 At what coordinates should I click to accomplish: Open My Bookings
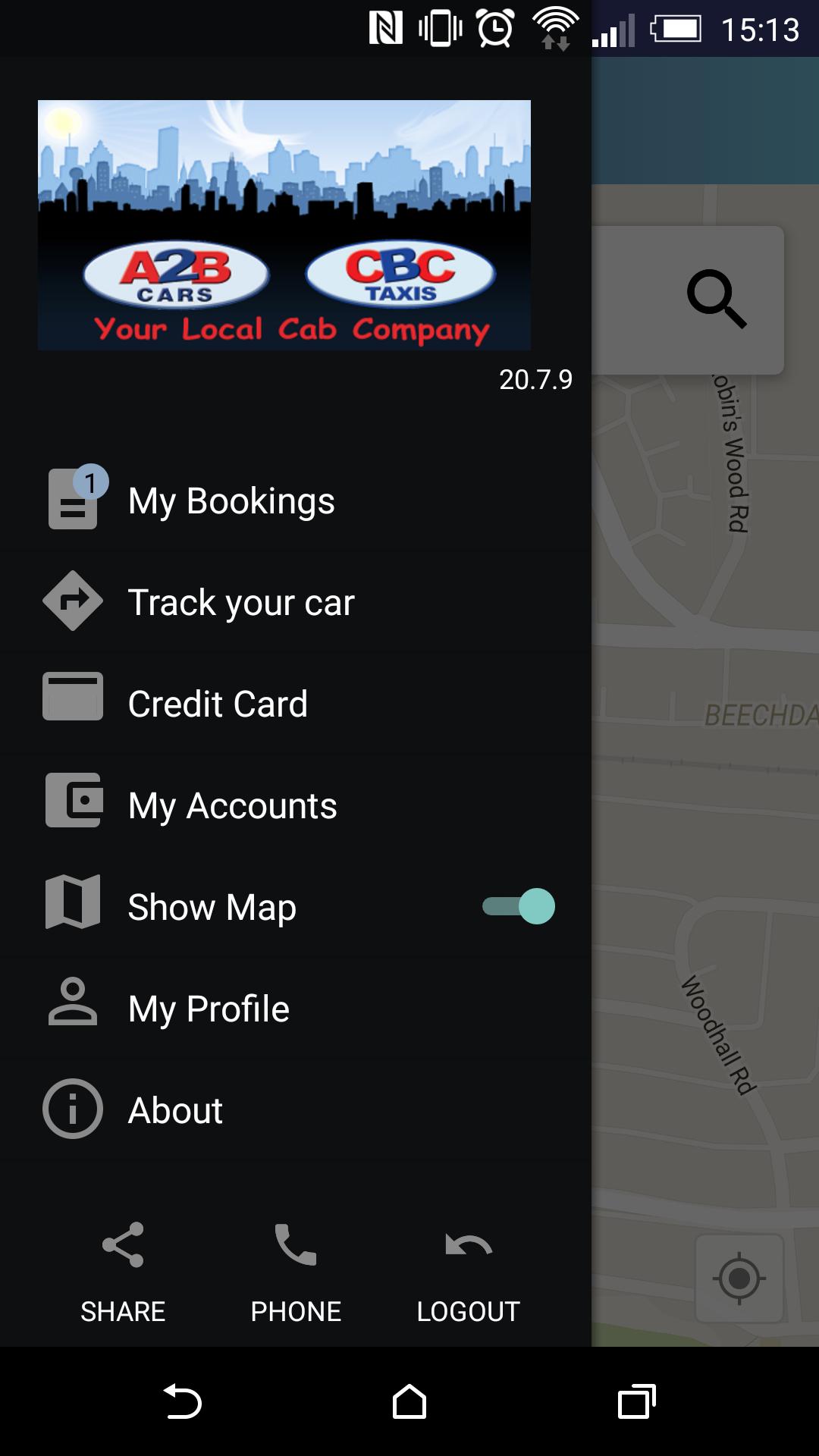pyautogui.click(x=231, y=501)
